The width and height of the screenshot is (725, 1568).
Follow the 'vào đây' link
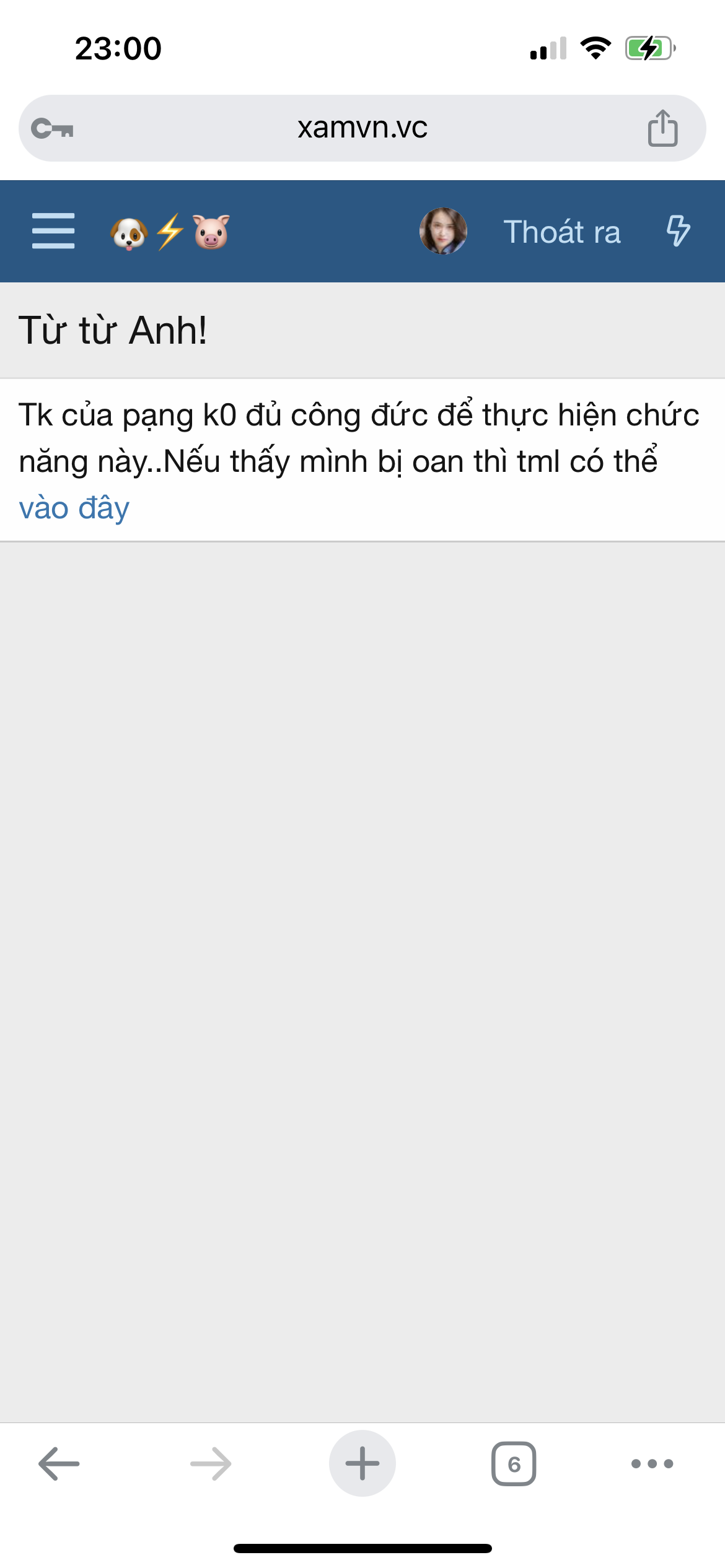coord(74,508)
